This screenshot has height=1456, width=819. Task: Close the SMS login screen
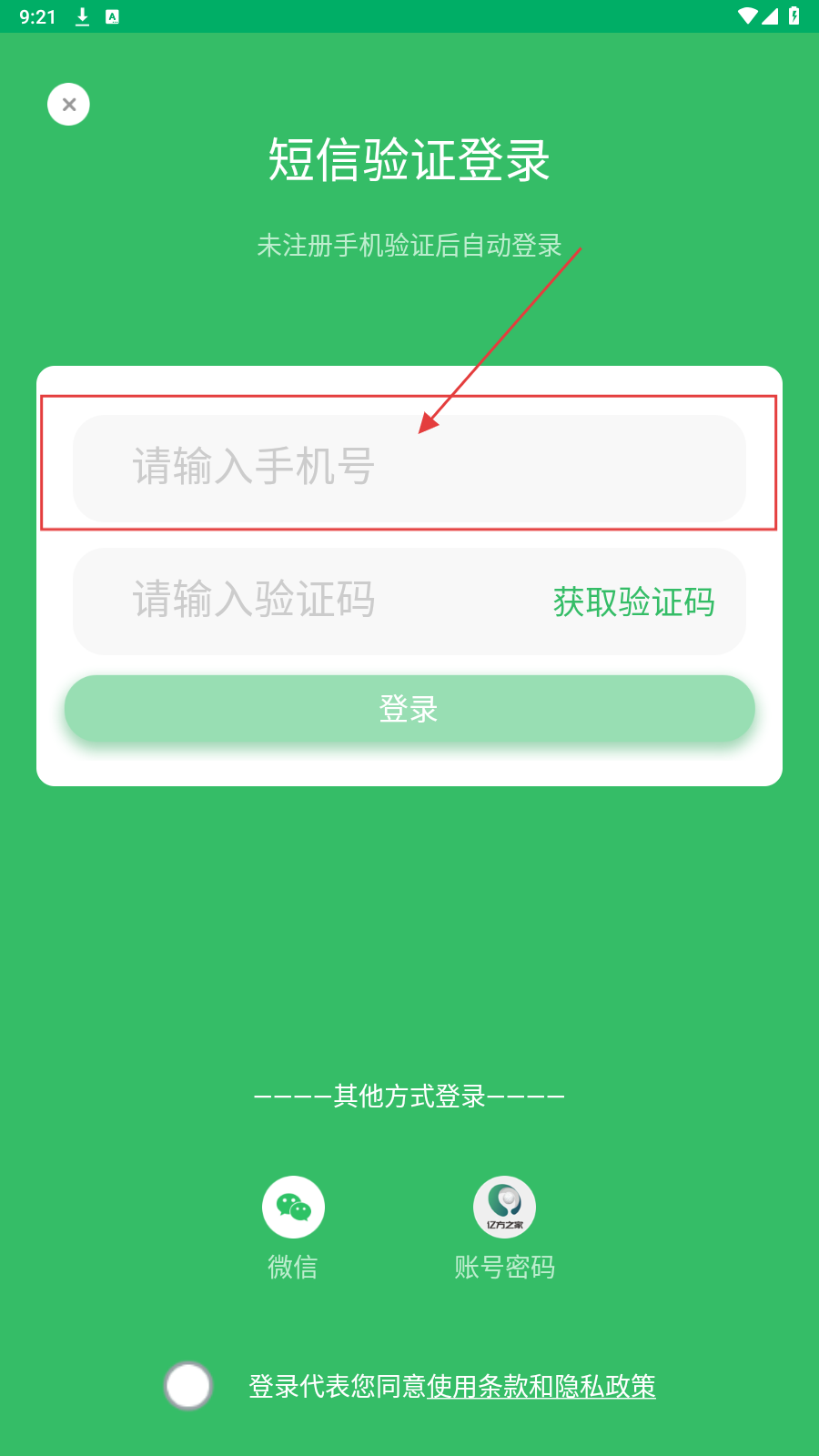pyautogui.click(x=68, y=105)
